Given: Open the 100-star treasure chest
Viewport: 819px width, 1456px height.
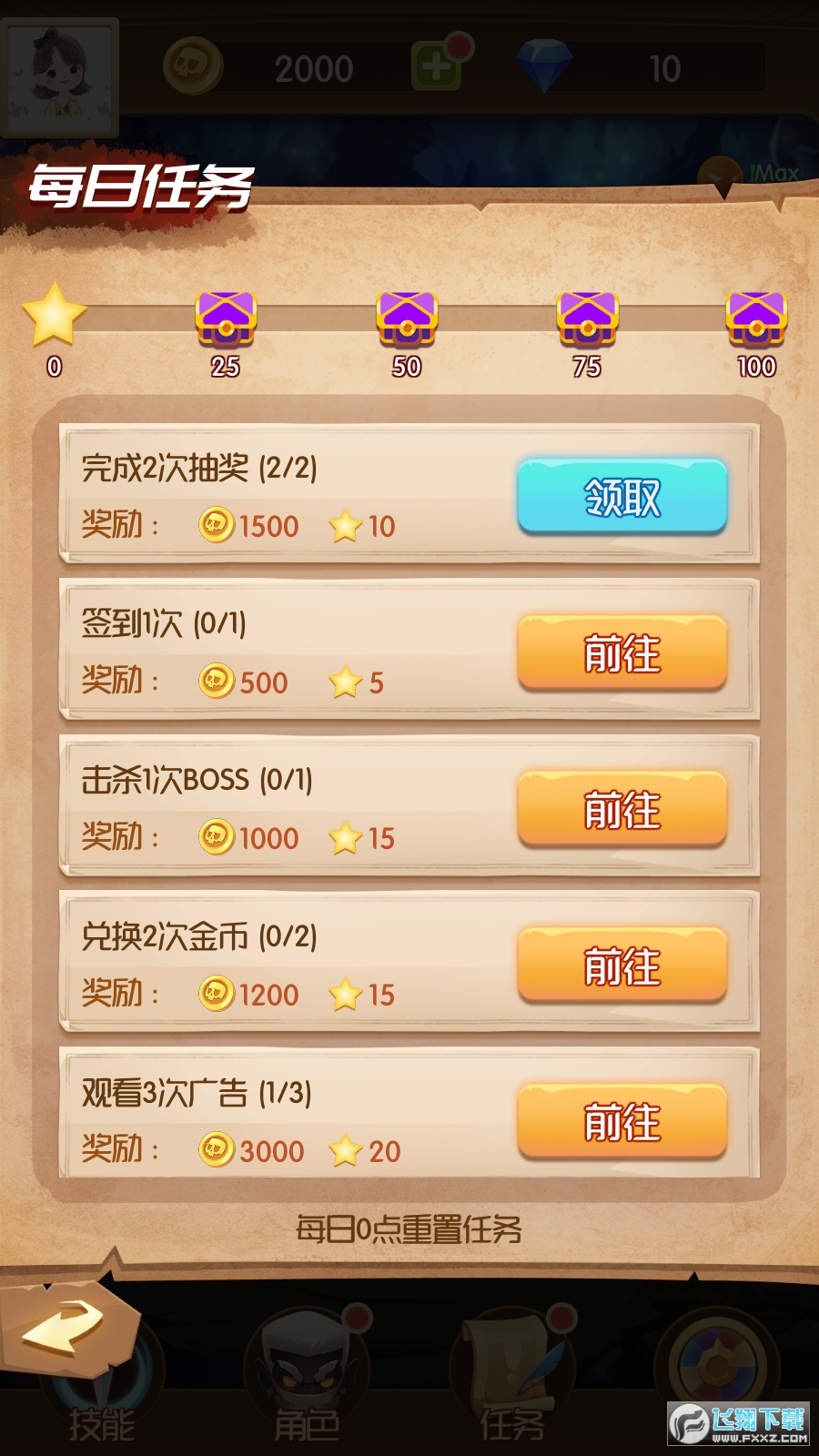Looking at the screenshot, I should 756,319.
